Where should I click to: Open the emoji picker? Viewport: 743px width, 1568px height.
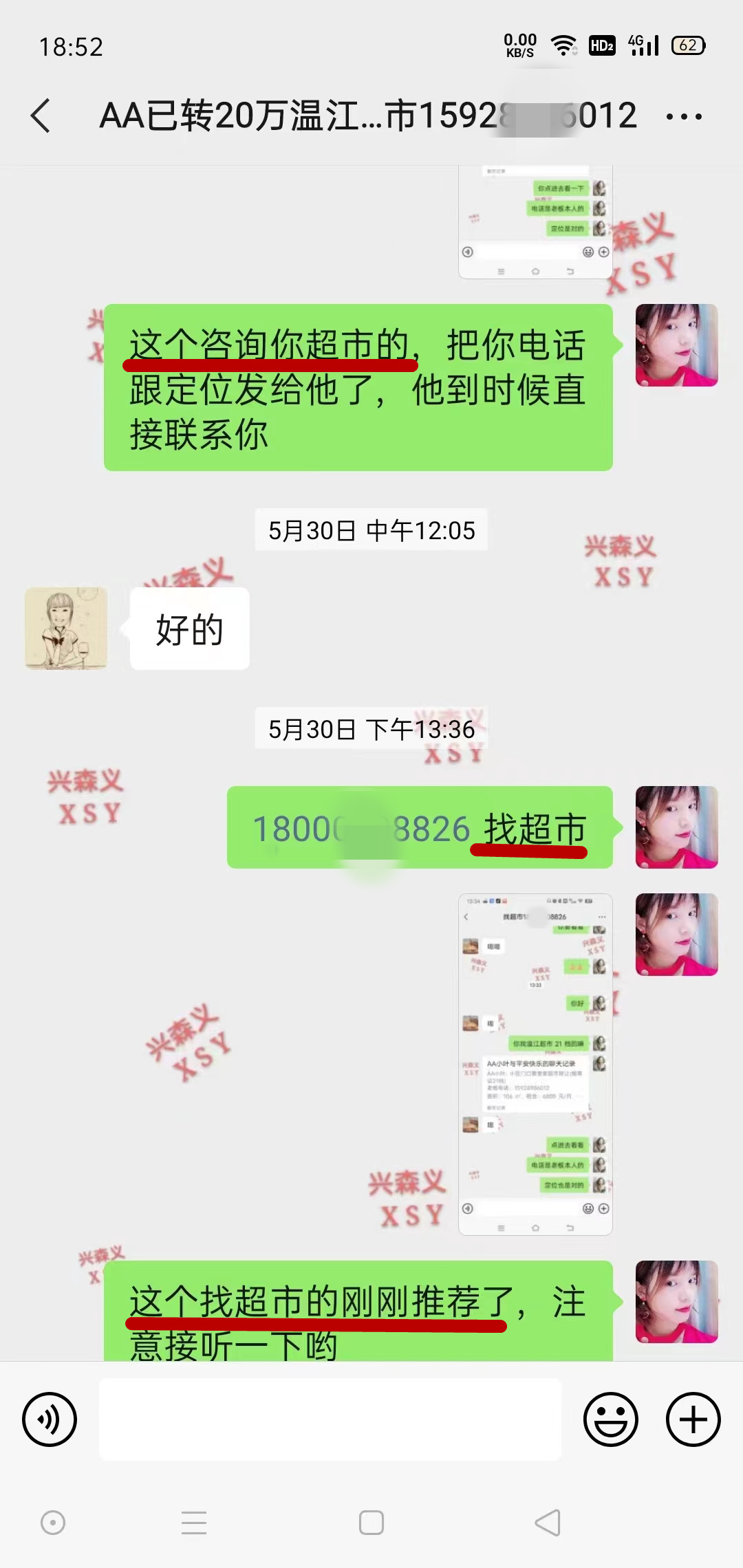tap(610, 1419)
